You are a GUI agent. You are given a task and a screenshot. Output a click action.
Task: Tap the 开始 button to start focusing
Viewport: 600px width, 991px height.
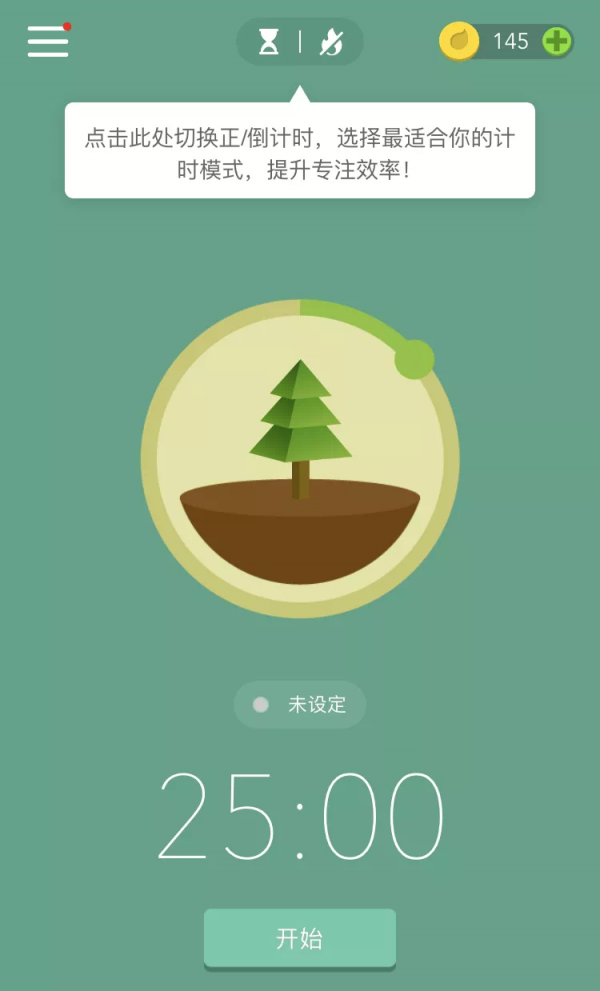coord(300,938)
